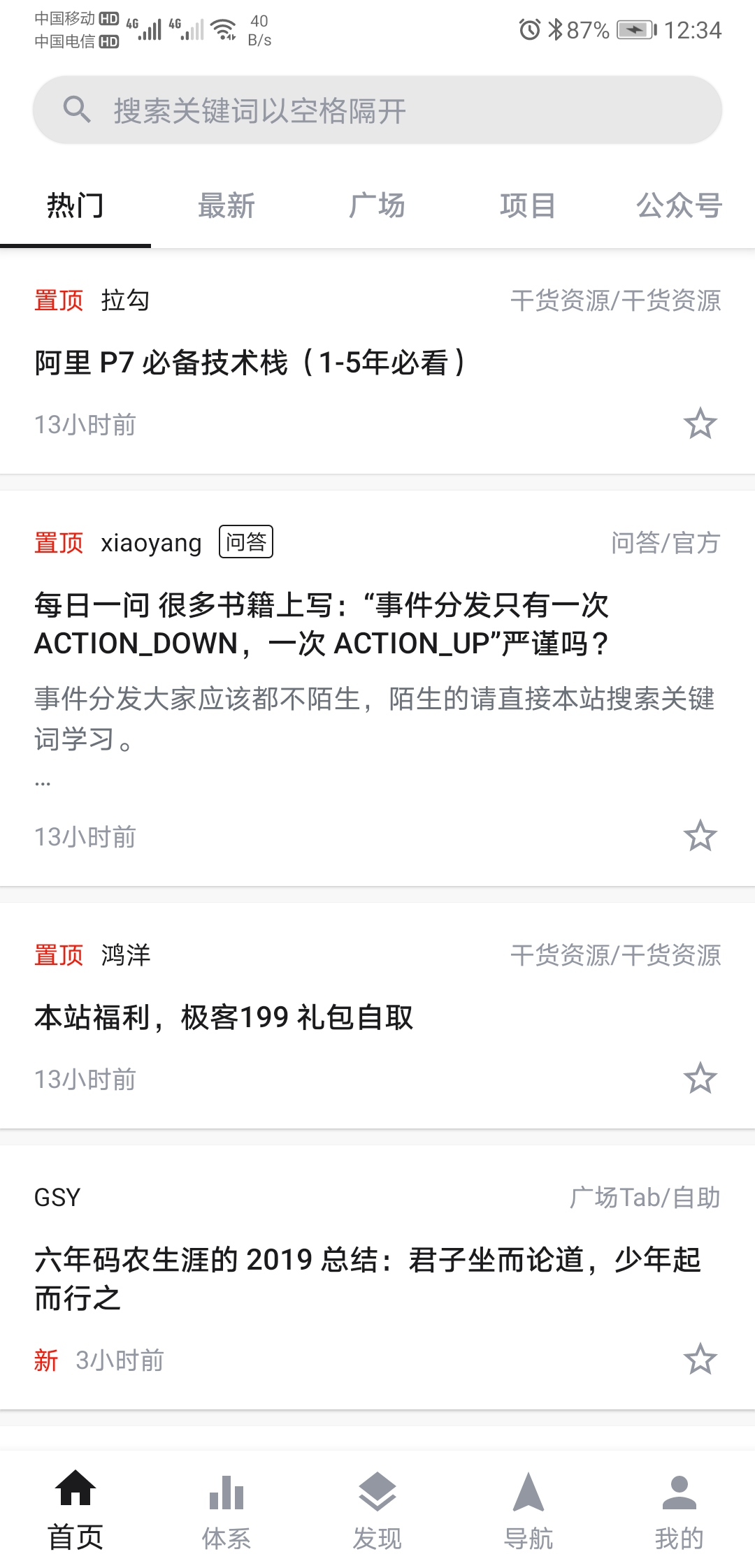Star the 六年码农生涯的 2019 总结 article
Viewport: 755px width, 1568px height.
tap(700, 1360)
